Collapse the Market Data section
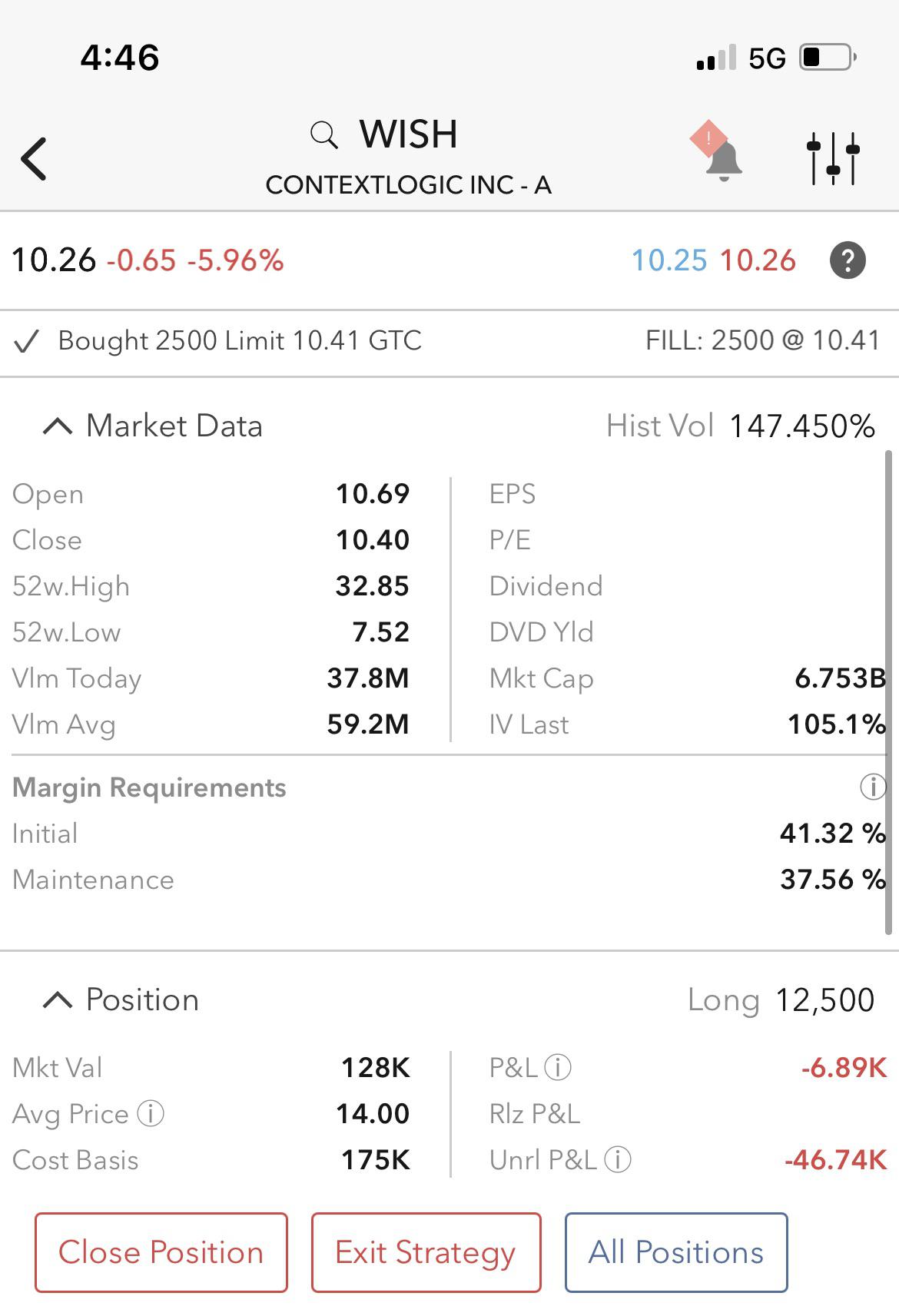Image resolution: width=899 pixels, height=1316 pixels. click(x=56, y=425)
